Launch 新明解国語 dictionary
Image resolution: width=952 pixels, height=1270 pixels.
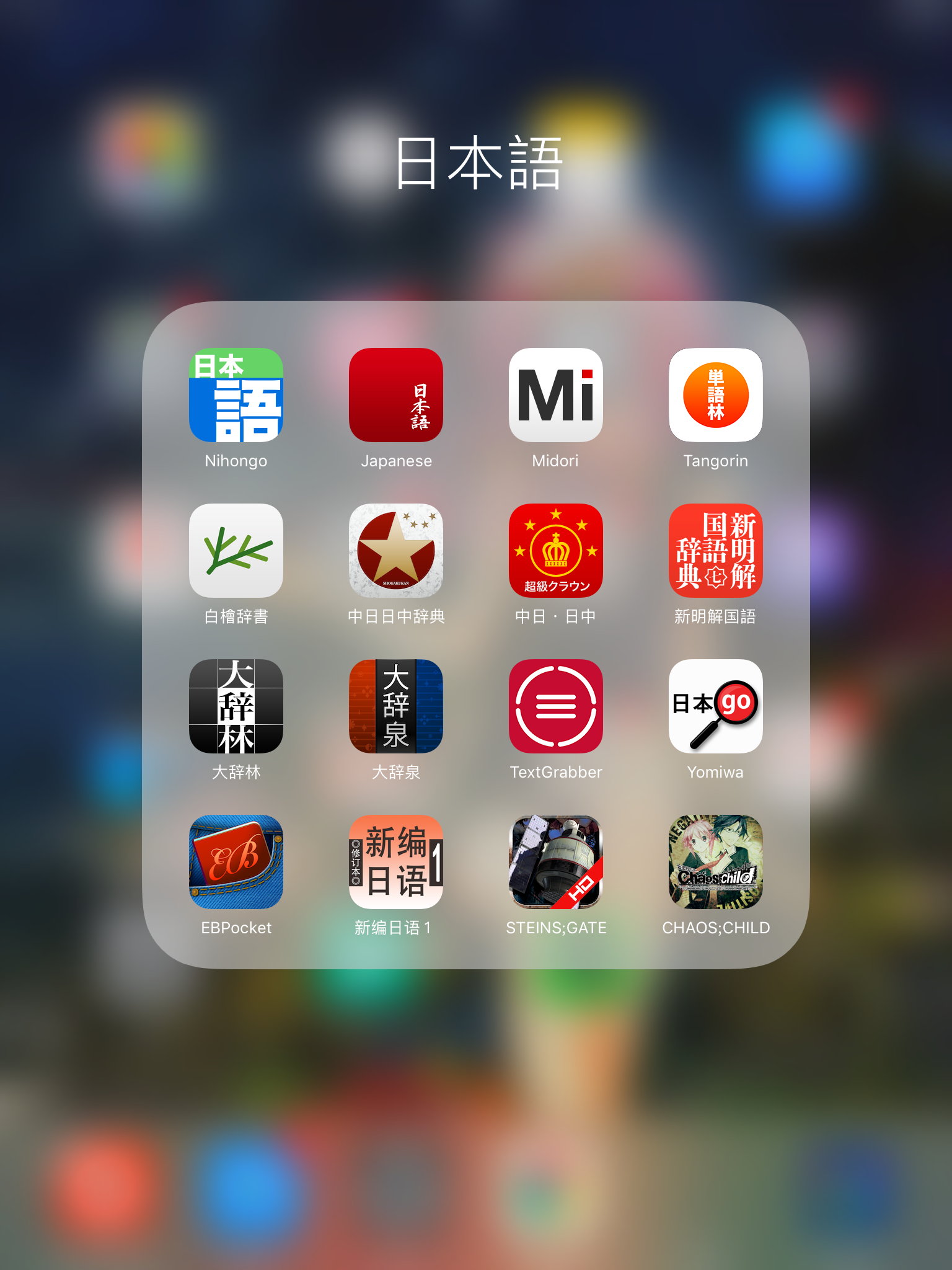[716, 551]
